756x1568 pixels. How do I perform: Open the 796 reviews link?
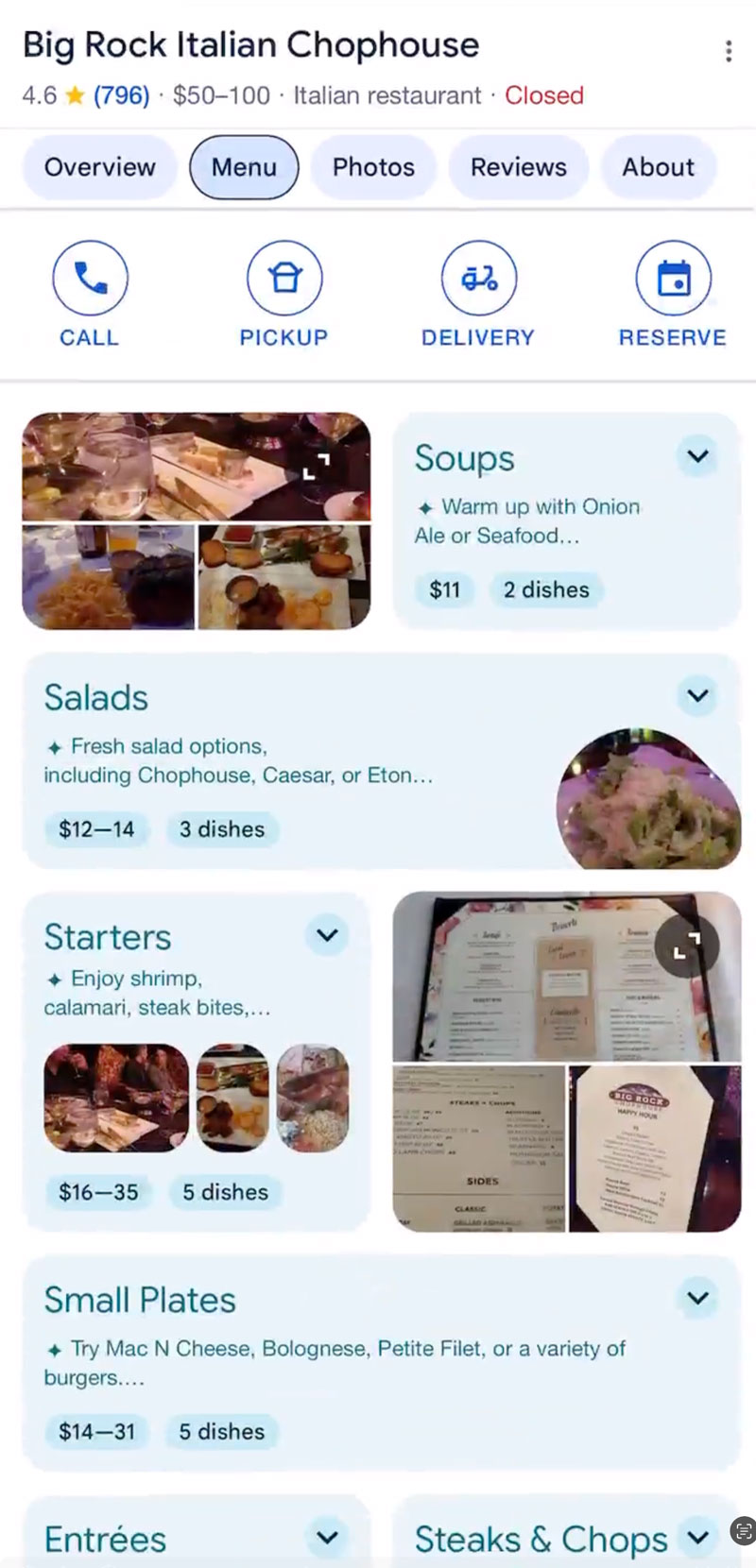point(121,94)
